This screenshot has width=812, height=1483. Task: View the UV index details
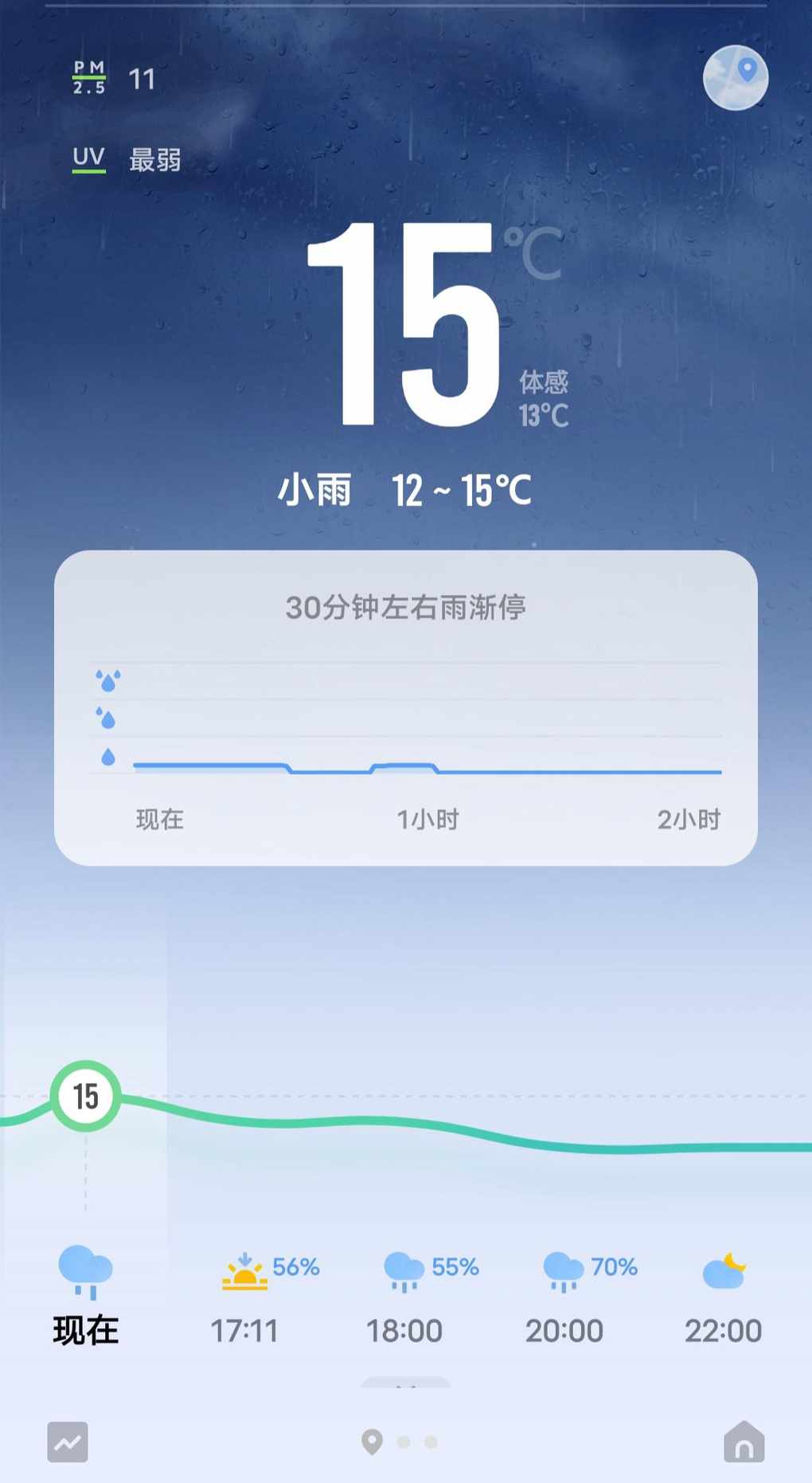pyautogui.click(x=127, y=159)
